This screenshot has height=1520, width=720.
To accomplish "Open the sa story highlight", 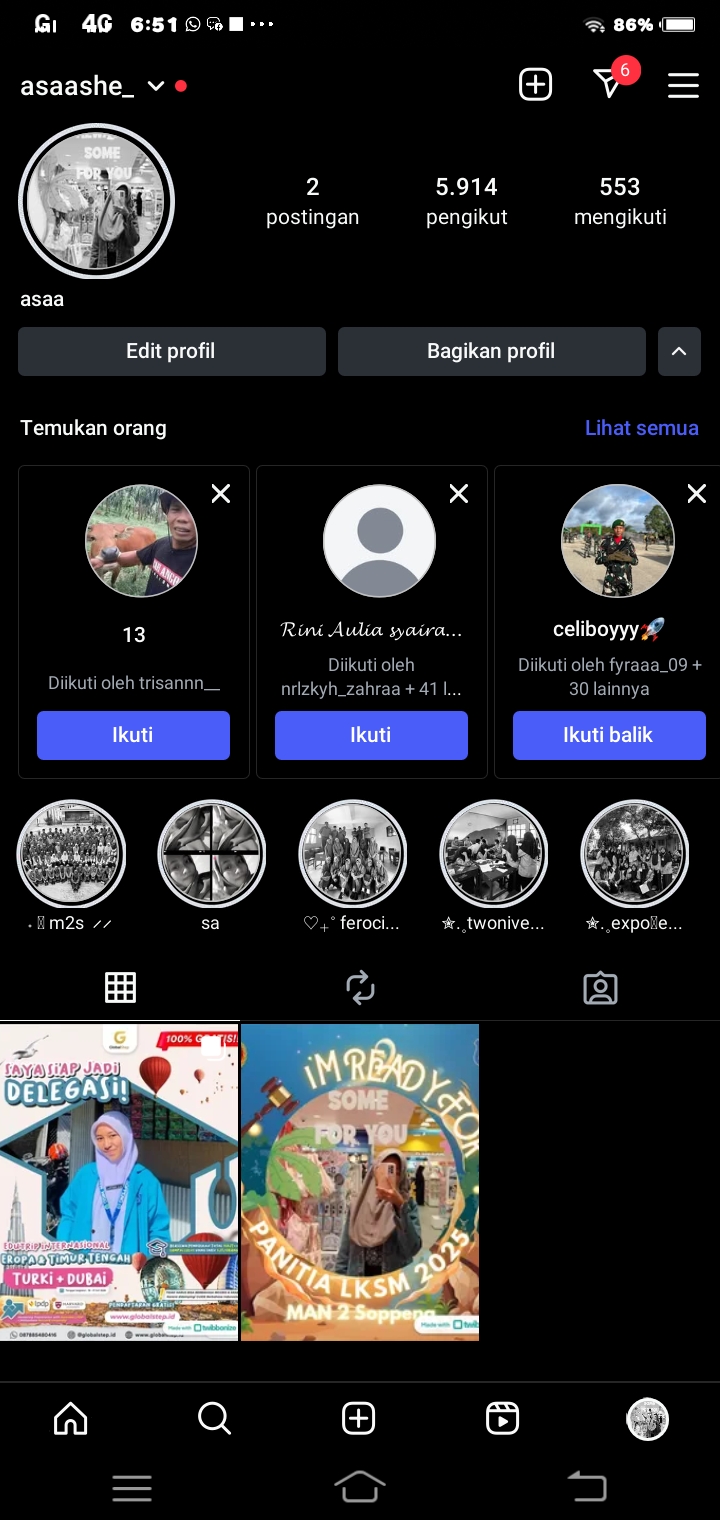I will pyautogui.click(x=211, y=854).
